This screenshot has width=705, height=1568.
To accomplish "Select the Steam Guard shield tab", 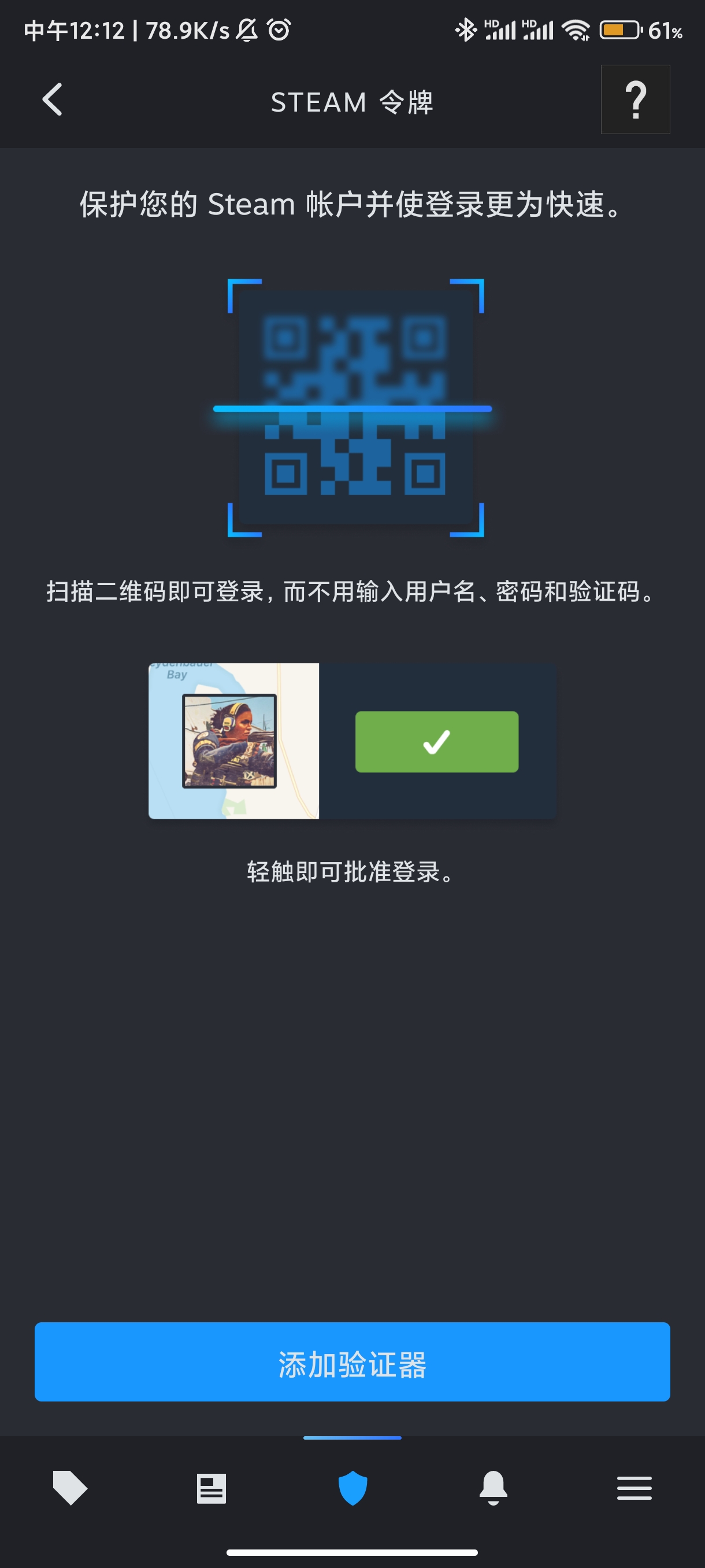I will click(x=353, y=1488).
